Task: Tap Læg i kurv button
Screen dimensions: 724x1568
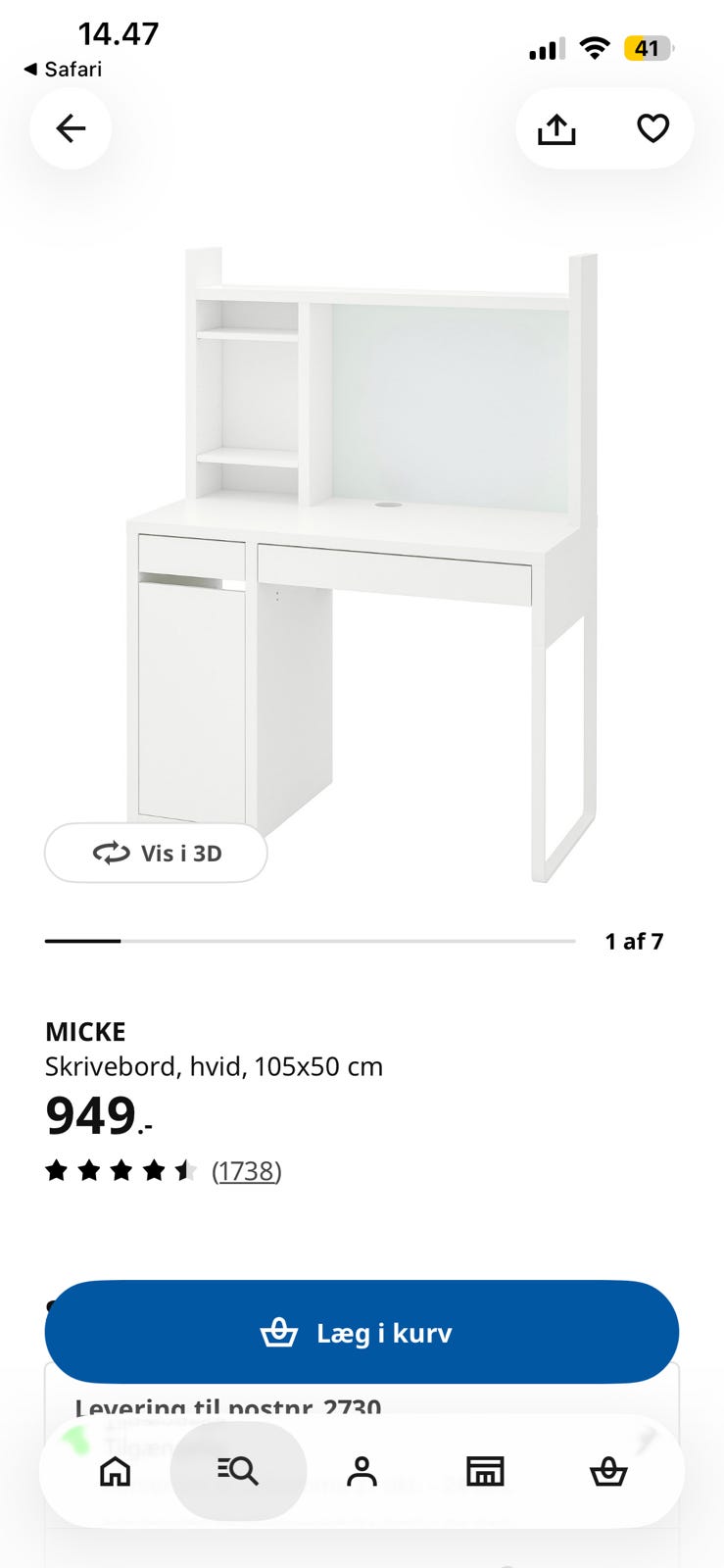Action: pyautogui.click(x=362, y=1332)
